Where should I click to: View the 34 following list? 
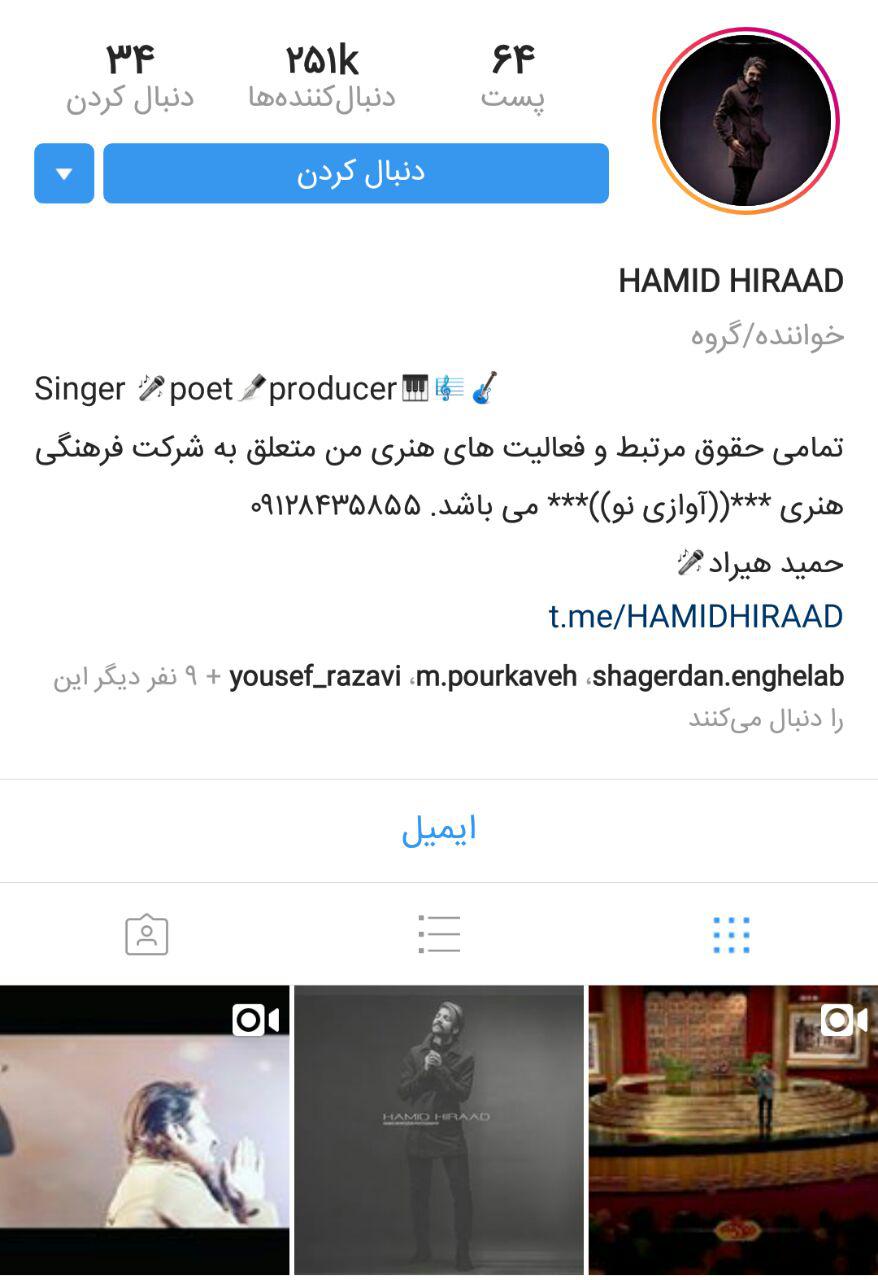coord(130,77)
